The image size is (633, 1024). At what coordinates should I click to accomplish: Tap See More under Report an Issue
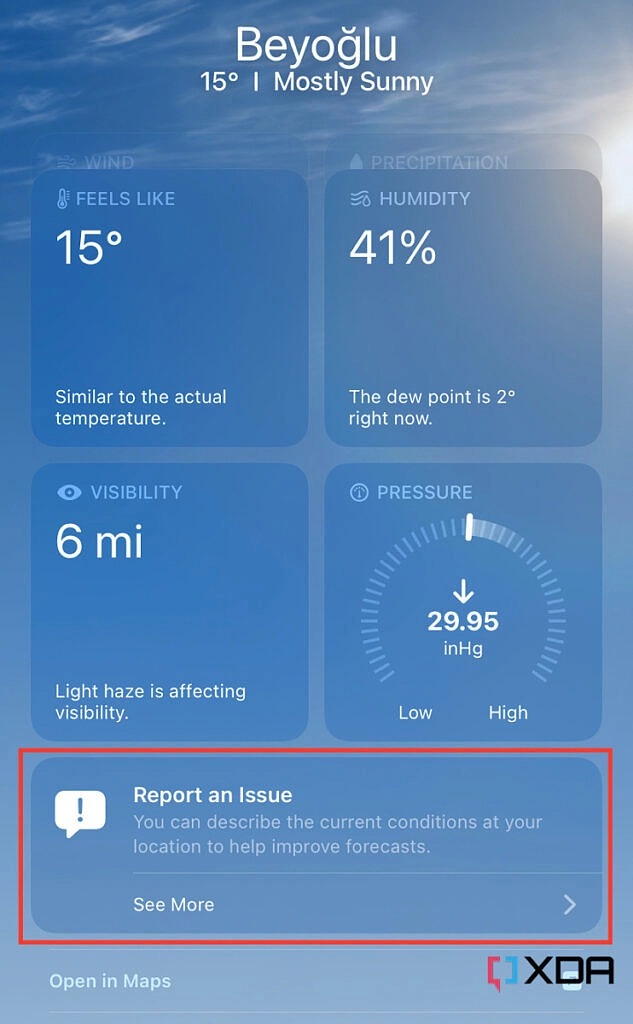coord(174,904)
